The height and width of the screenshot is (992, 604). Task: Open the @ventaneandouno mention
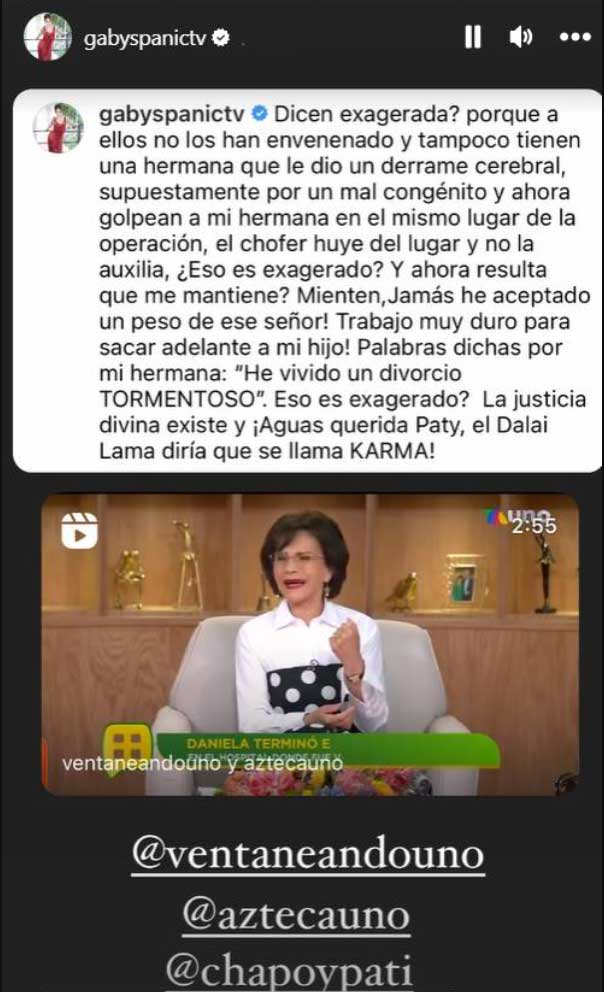point(308,856)
